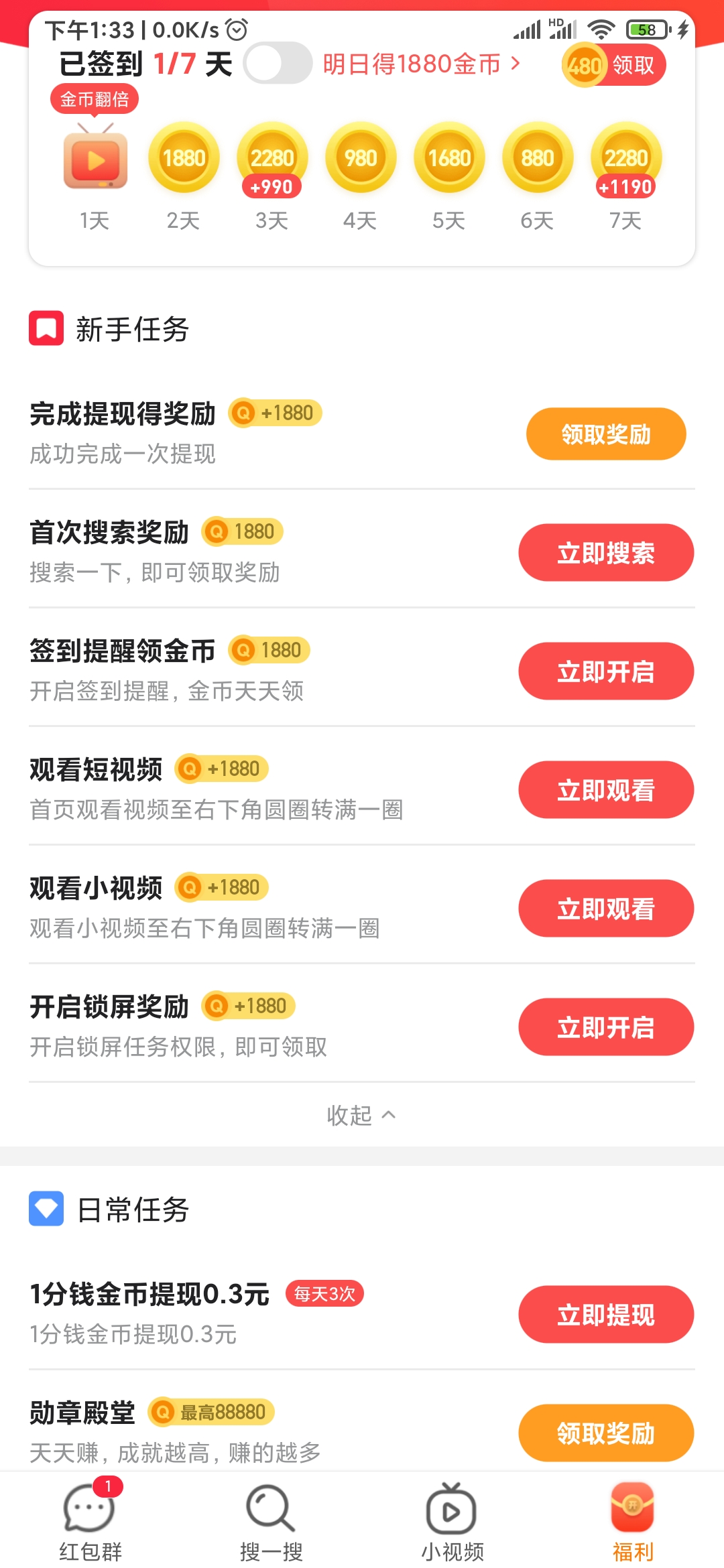Screen dimensions: 724x1568
Task: Tap 立即搜索 for first search reward
Action: pyautogui.click(x=605, y=553)
